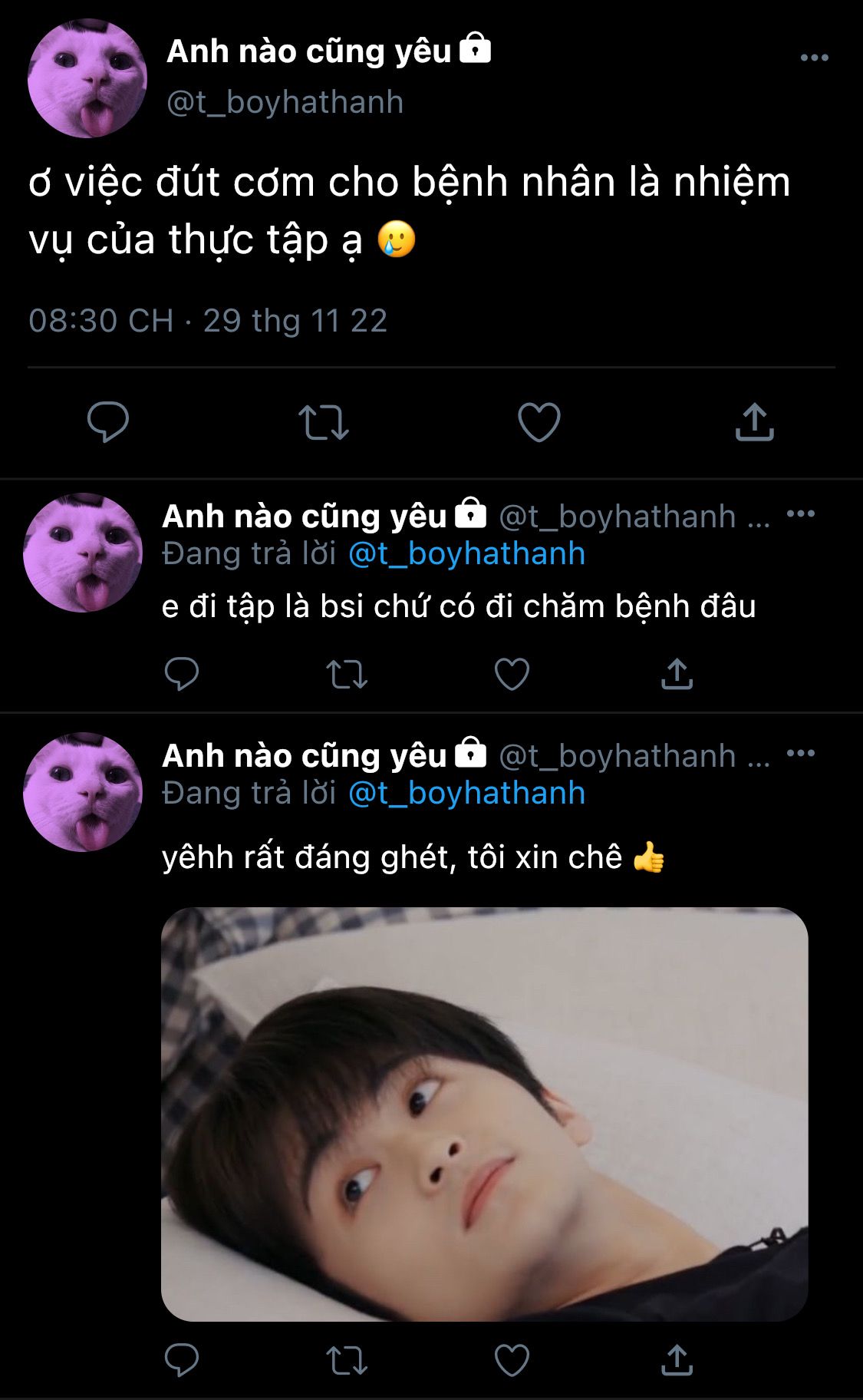
Task: Open overflow menu on the main tweet
Action: pyautogui.click(x=814, y=58)
